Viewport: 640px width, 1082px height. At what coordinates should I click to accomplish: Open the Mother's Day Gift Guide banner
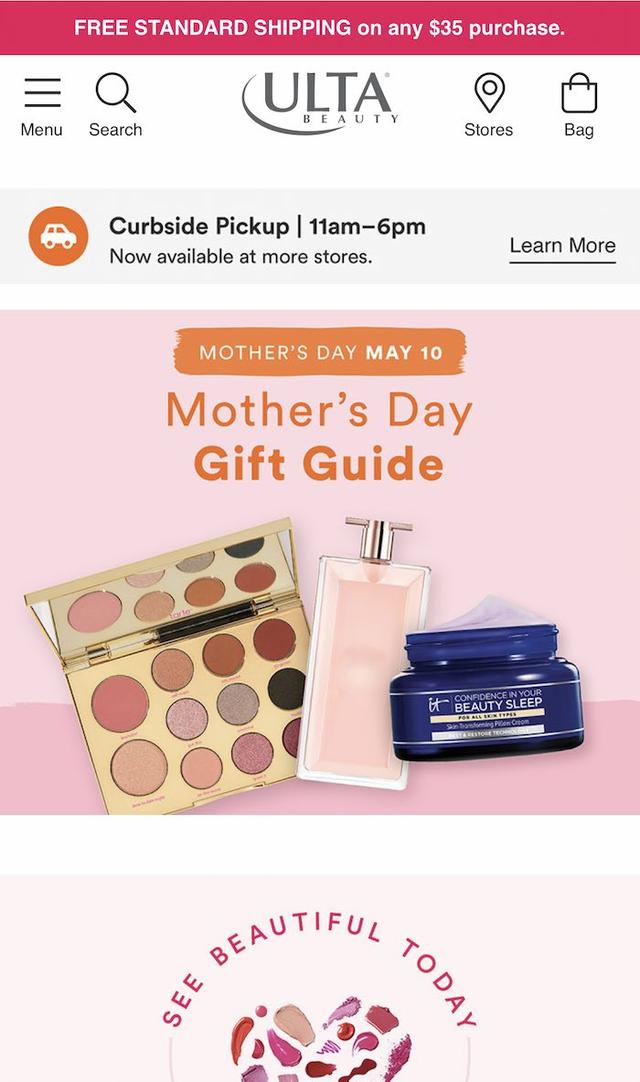click(320, 562)
